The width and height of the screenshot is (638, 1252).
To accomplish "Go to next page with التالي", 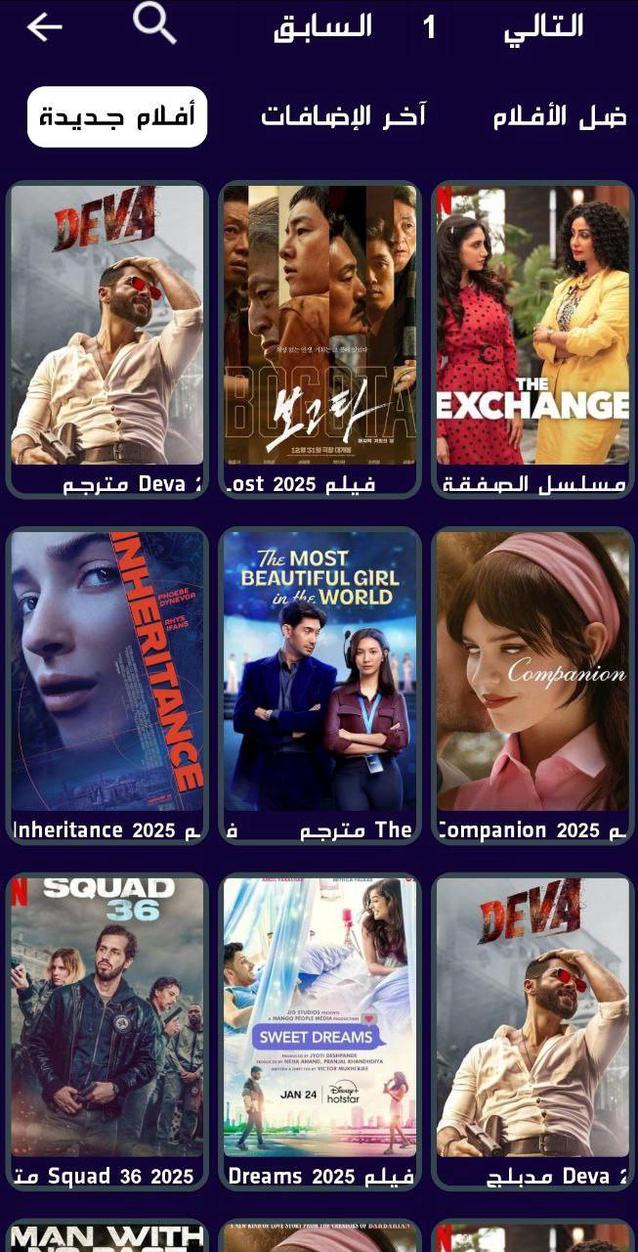I will tap(543, 27).
